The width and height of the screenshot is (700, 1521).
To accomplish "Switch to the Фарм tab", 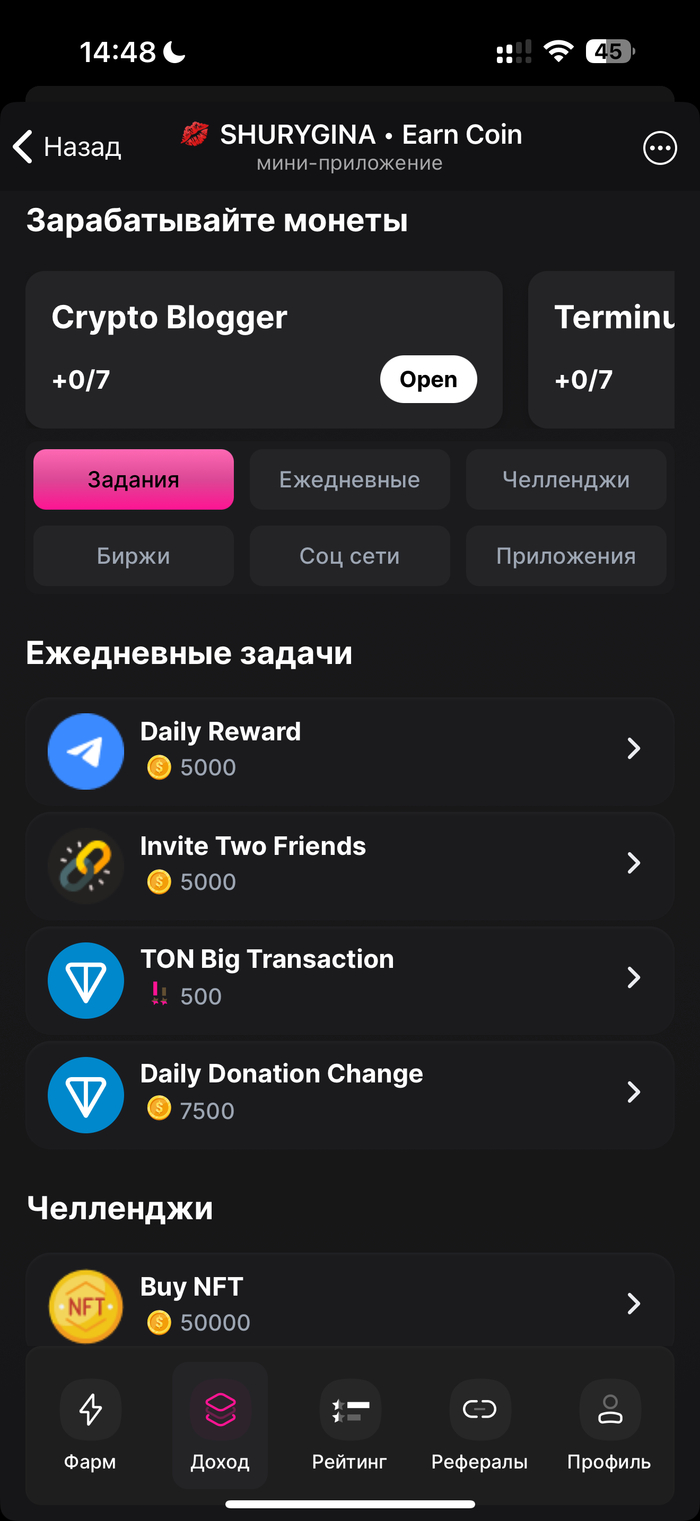I will [90, 1426].
